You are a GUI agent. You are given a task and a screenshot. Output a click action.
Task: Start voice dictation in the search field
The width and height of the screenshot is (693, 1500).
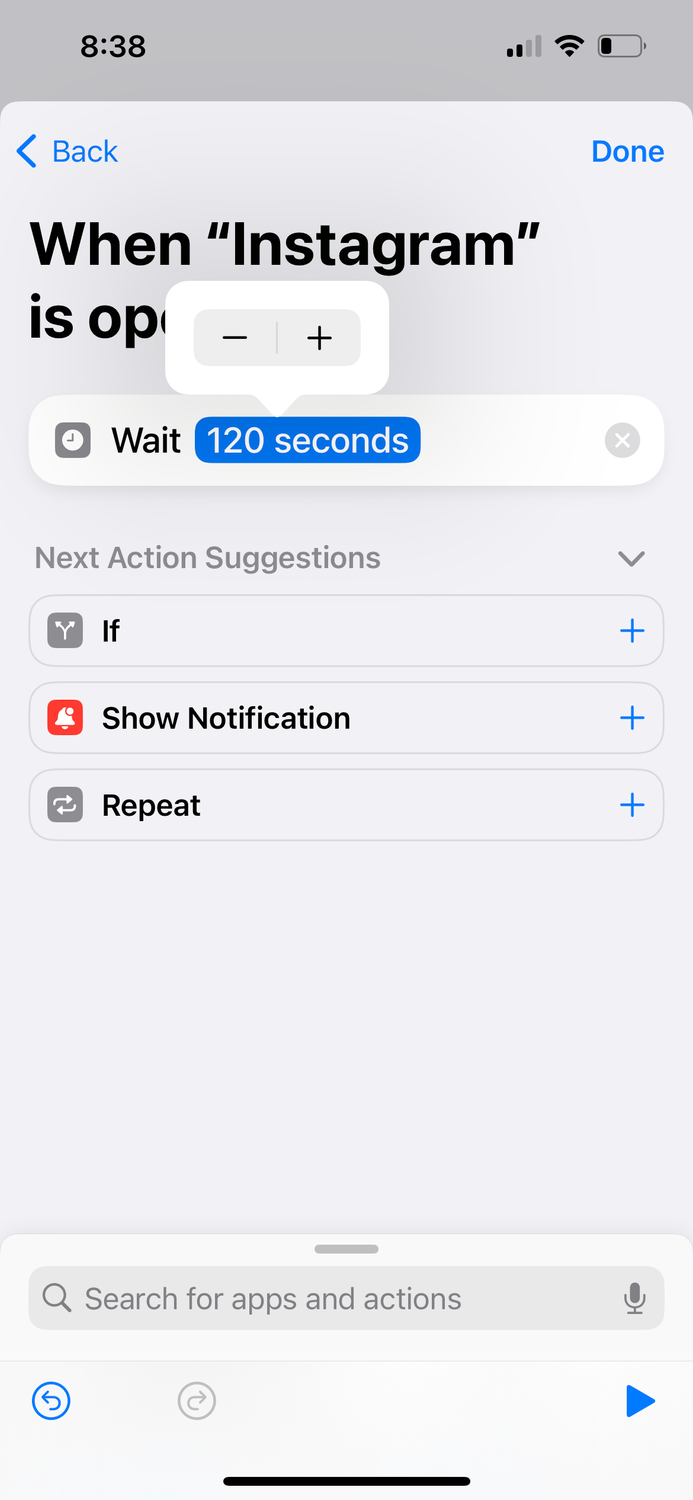click(x=634, y=1299)
